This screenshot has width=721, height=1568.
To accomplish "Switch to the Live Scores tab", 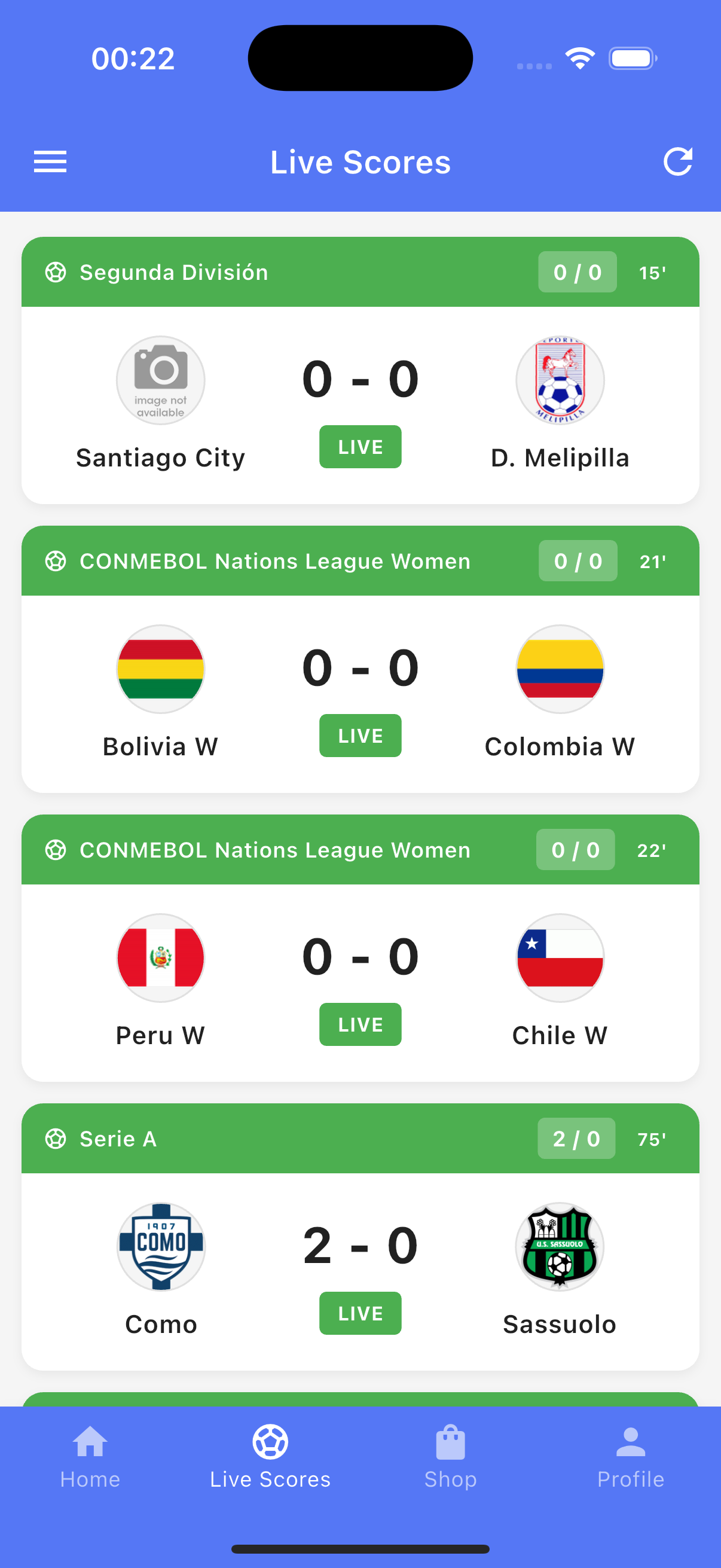I will [270, 1461].
